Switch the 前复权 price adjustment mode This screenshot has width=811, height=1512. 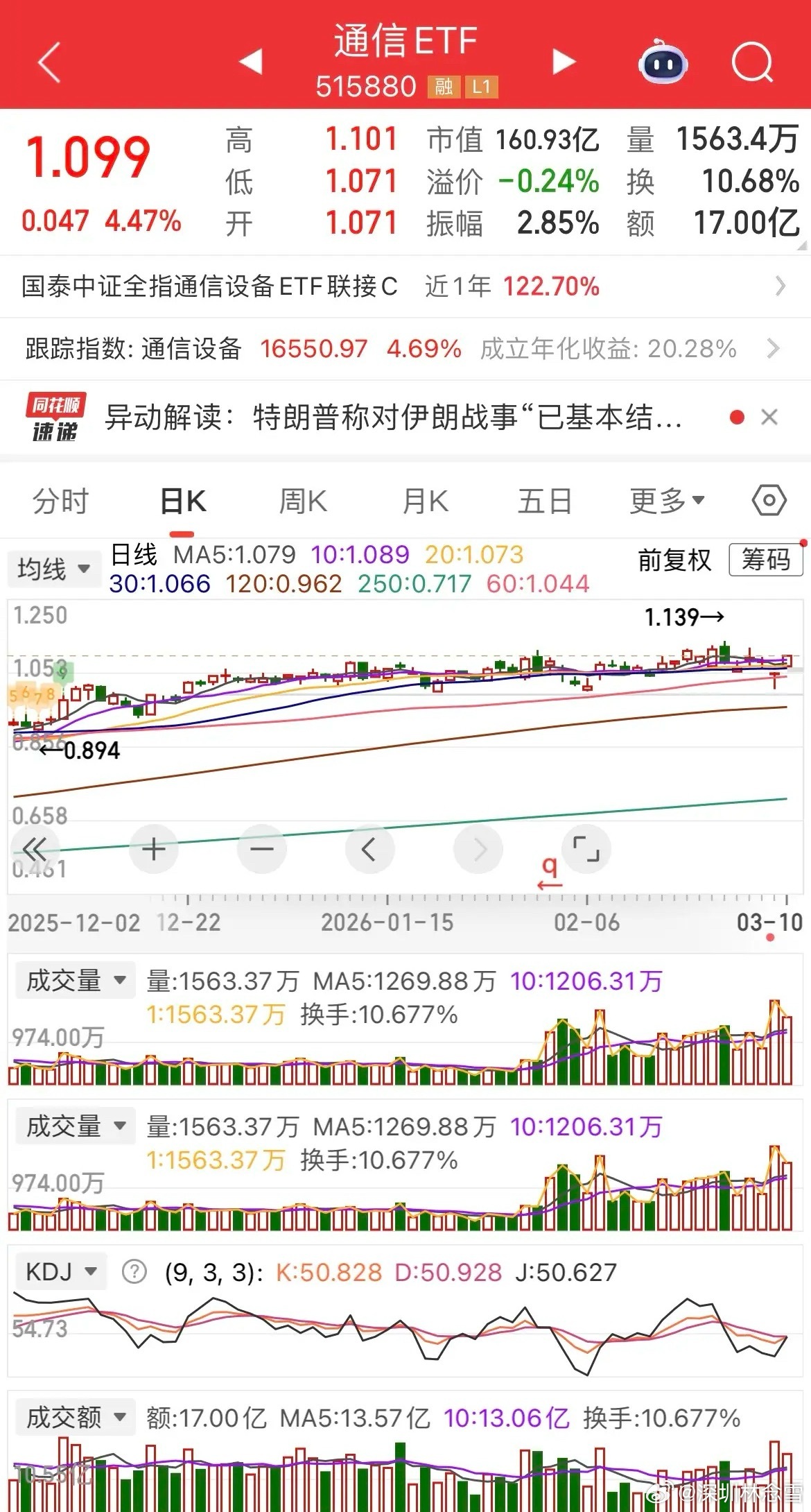coord(674,562)
